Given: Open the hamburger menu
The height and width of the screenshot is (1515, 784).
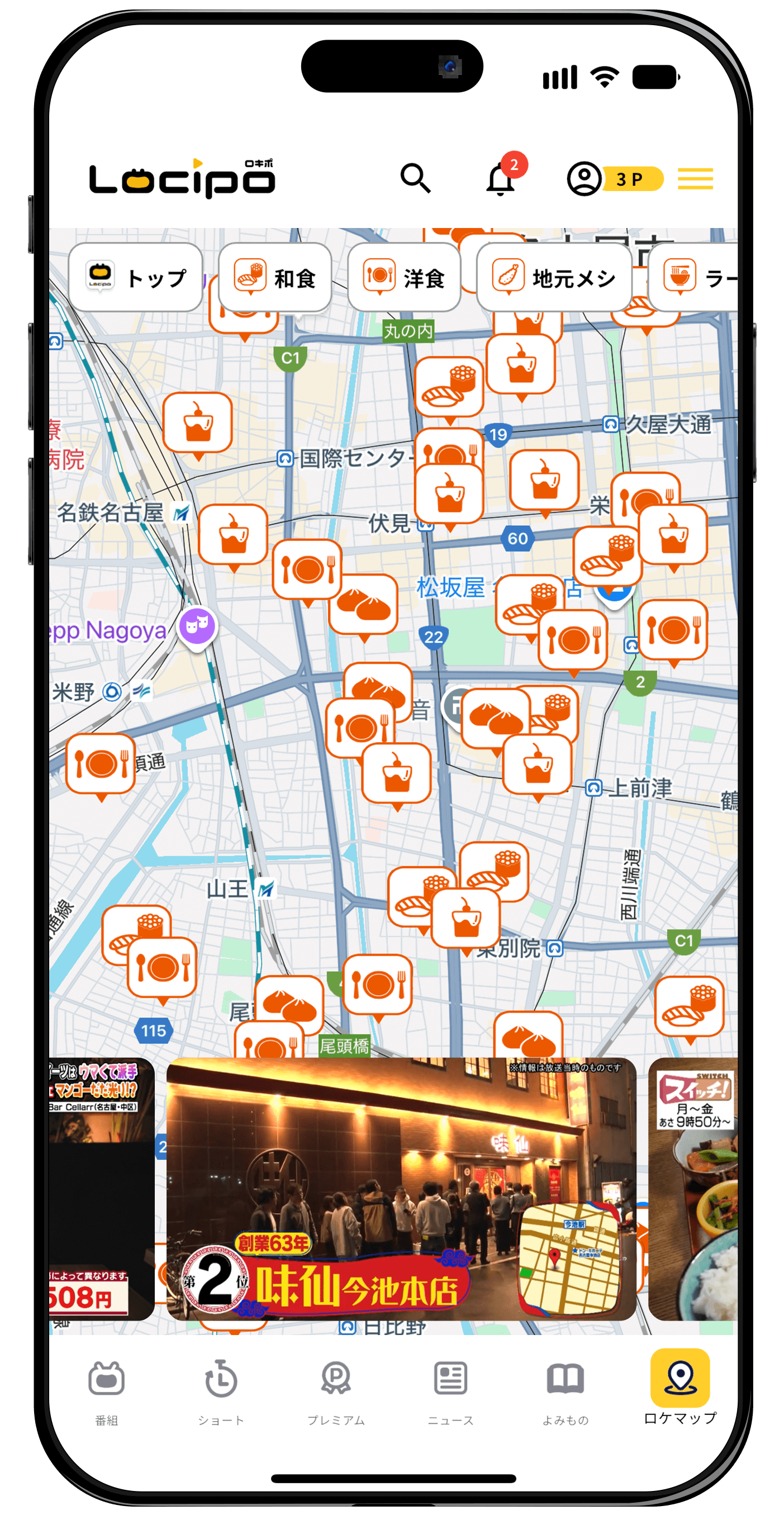Looking at the screenshot, I should [695, 179].
